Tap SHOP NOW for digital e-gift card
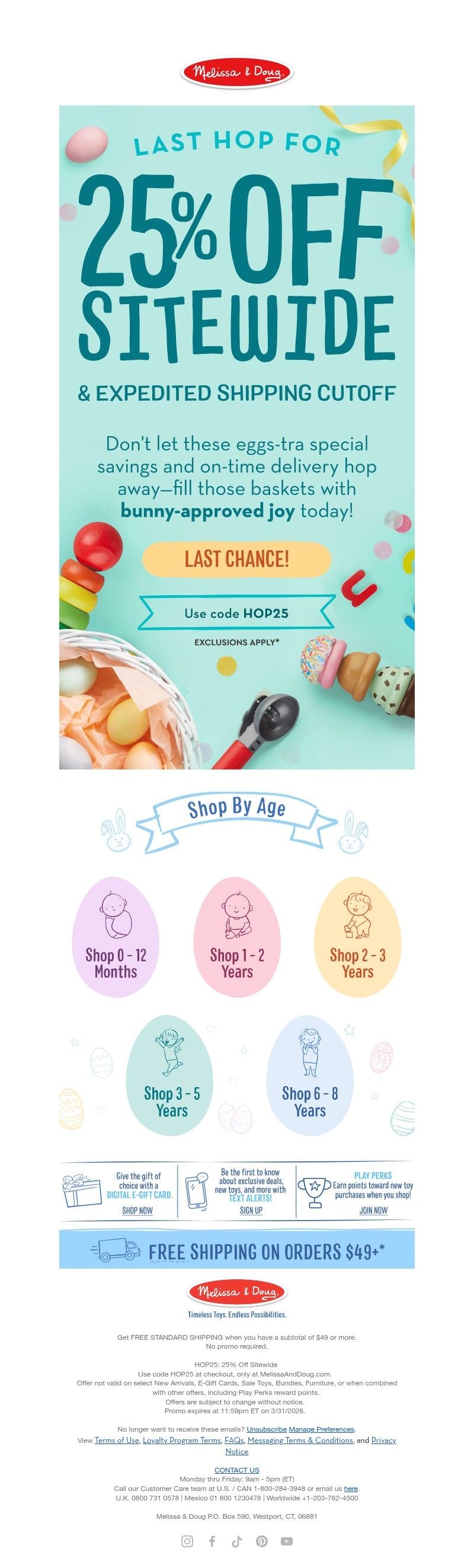 [137, 1211]
